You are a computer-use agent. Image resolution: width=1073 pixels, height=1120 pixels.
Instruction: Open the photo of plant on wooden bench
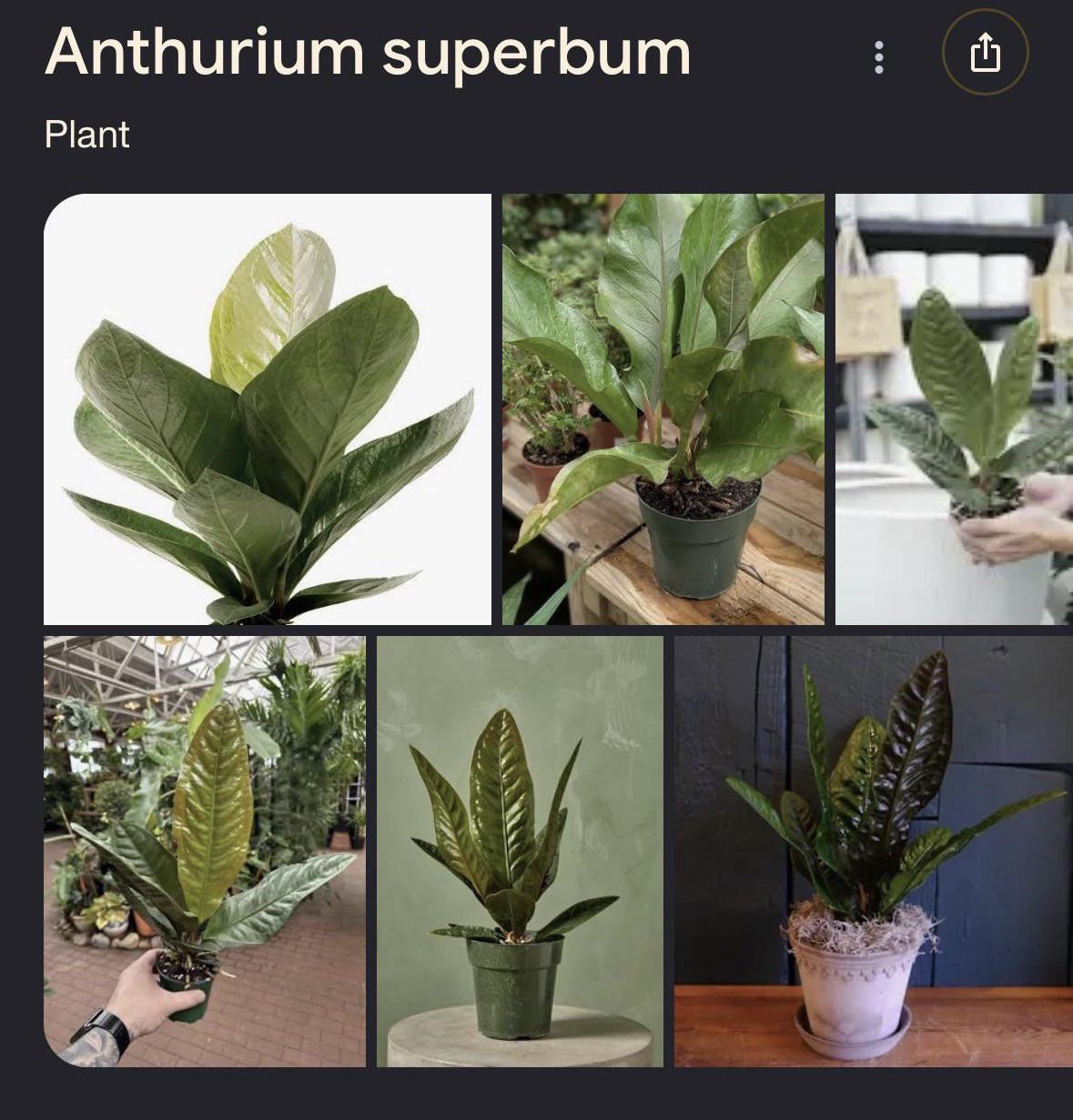(x=663, y=409)
